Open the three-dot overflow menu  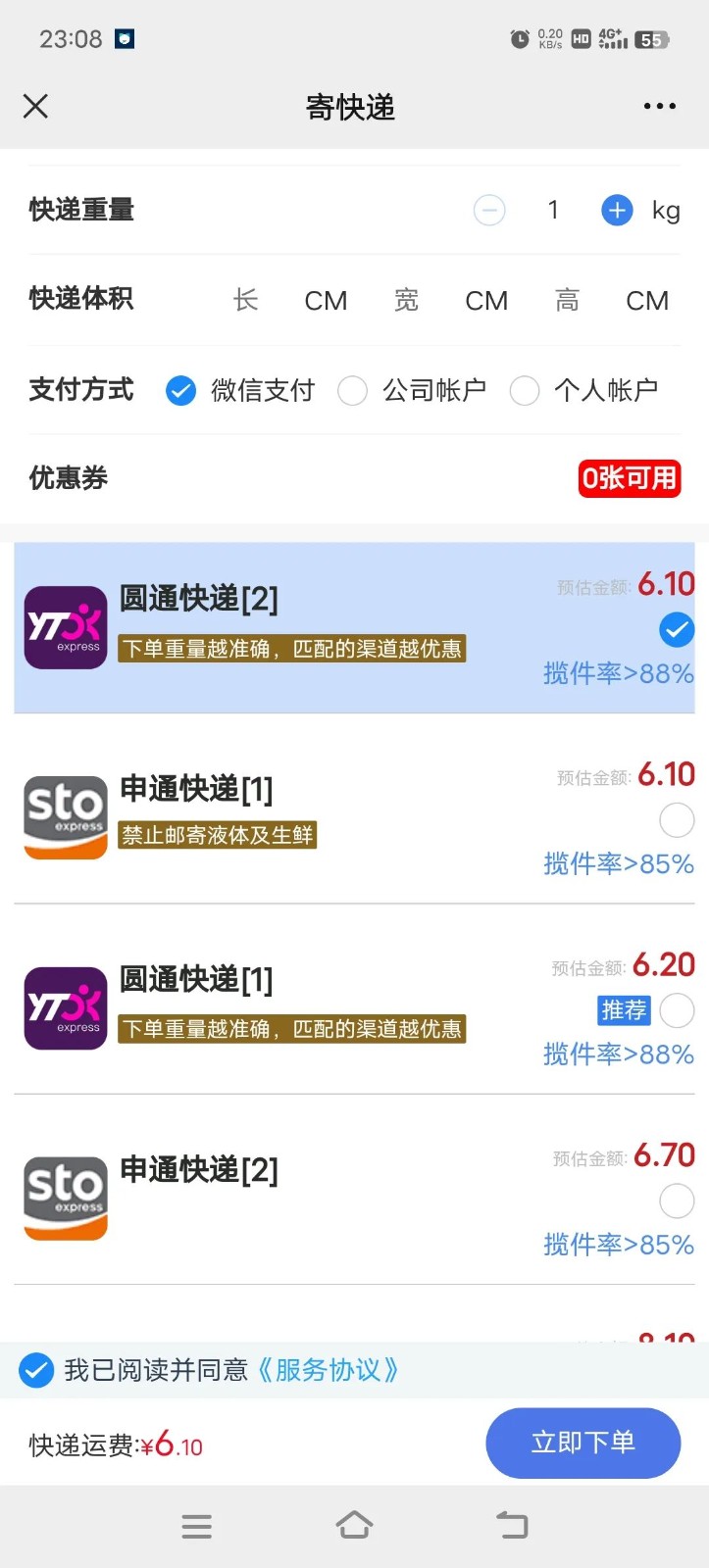[659, 106]
